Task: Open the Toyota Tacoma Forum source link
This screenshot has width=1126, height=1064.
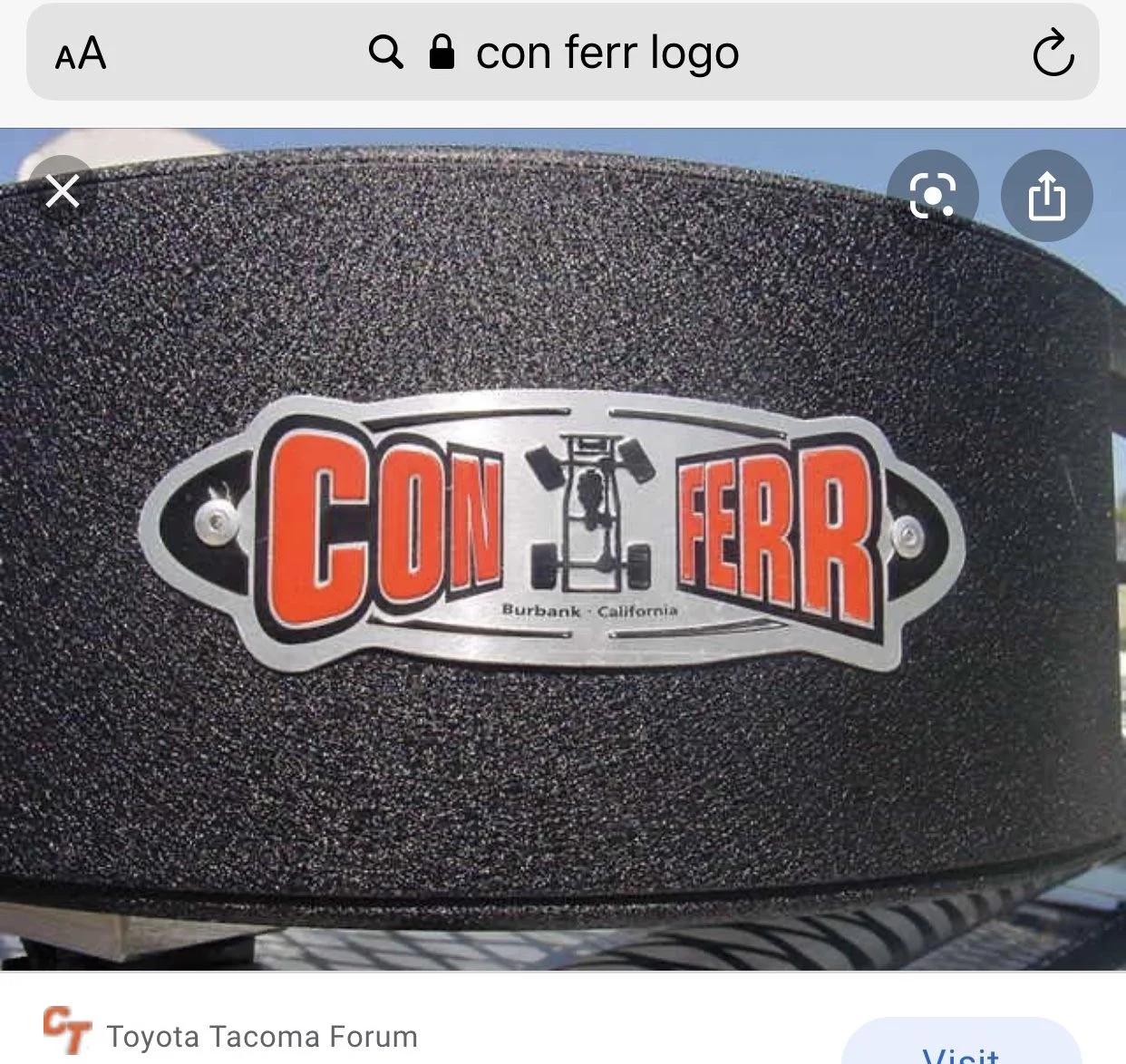Action: pos(261,1036)
